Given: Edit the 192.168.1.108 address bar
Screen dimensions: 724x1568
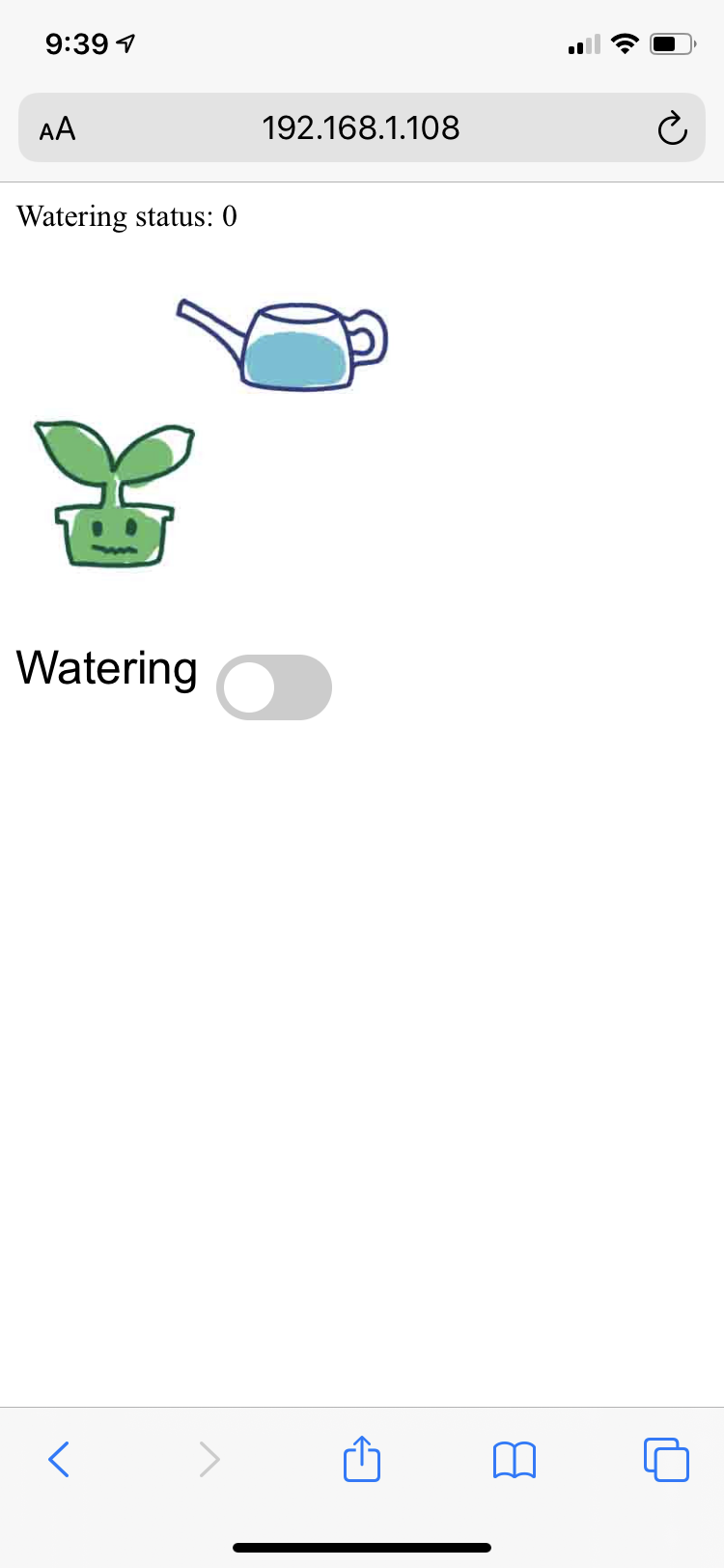Looking at the screenshot, I should [x=361, y=128].
